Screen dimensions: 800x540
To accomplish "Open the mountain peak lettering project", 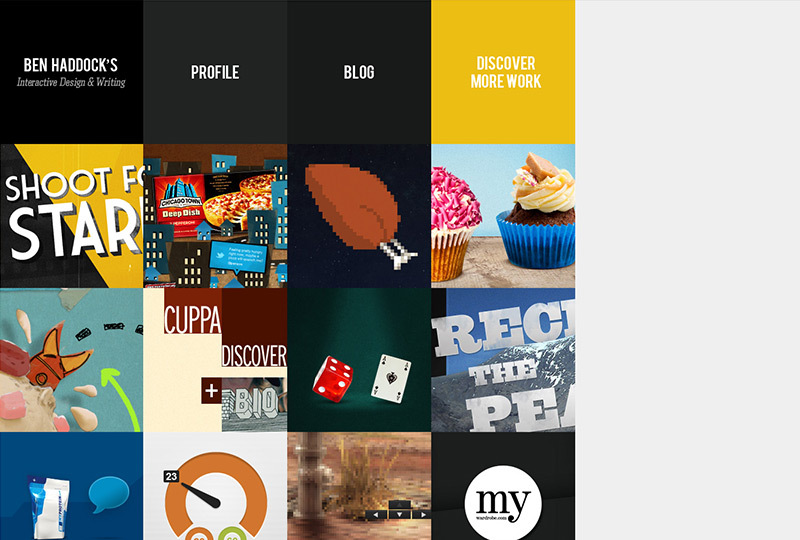I will pyautogui.click(x=503, y=360).
